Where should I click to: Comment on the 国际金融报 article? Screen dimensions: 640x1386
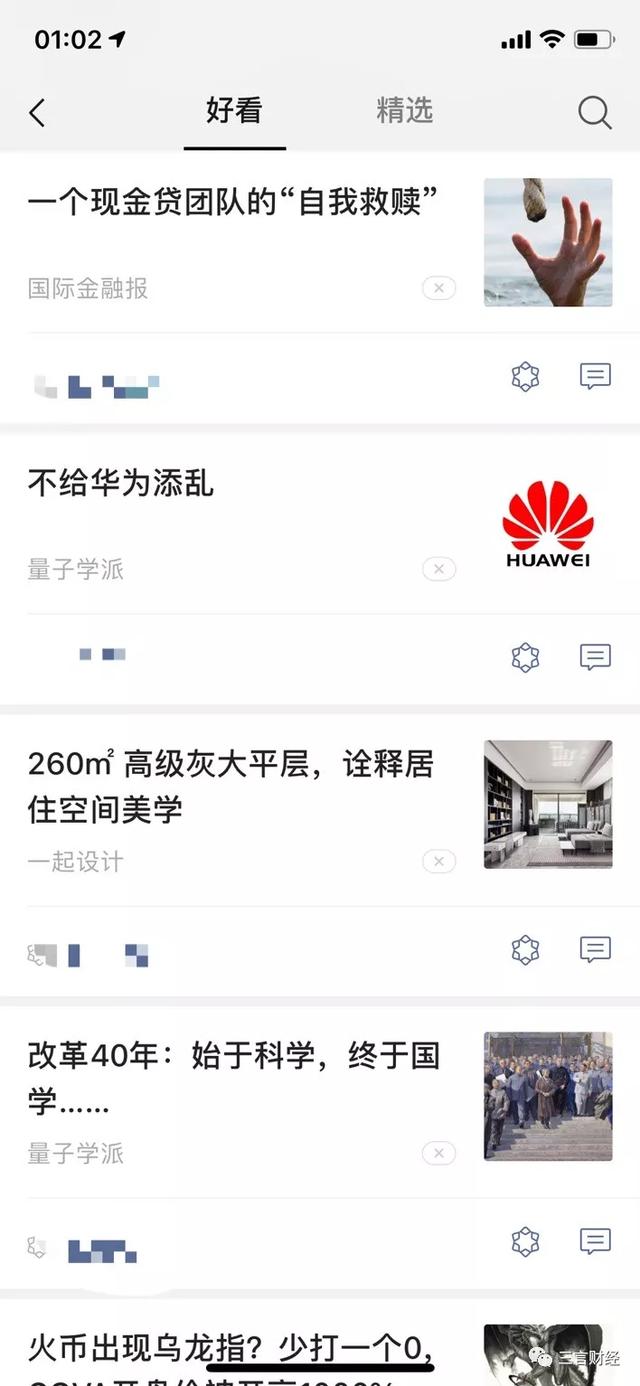click(x=595, y=376)
